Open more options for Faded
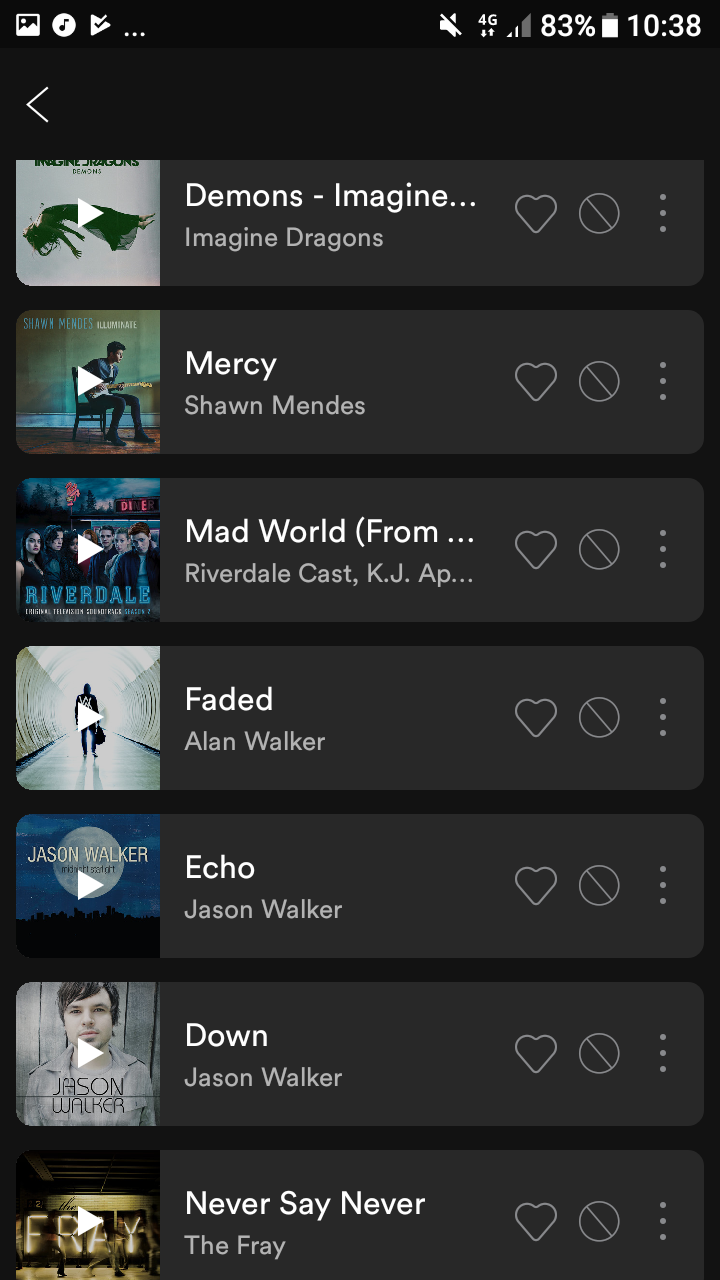Viewport: 720px width, 1280px height. pyautogui.click(x=663, y=718)
